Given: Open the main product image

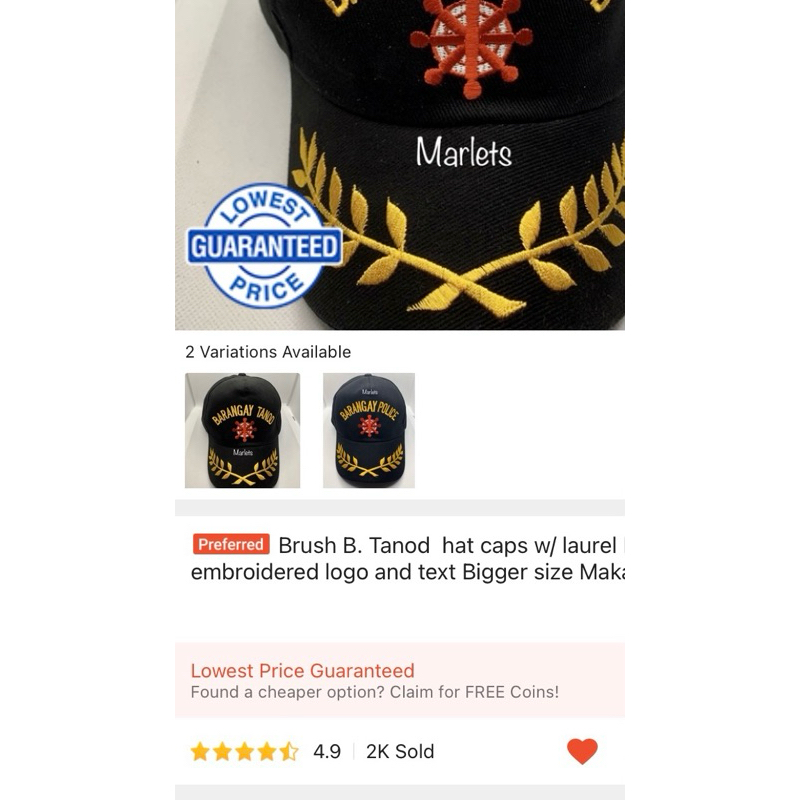Looking at the screenshot, I should tap(400, 165).
